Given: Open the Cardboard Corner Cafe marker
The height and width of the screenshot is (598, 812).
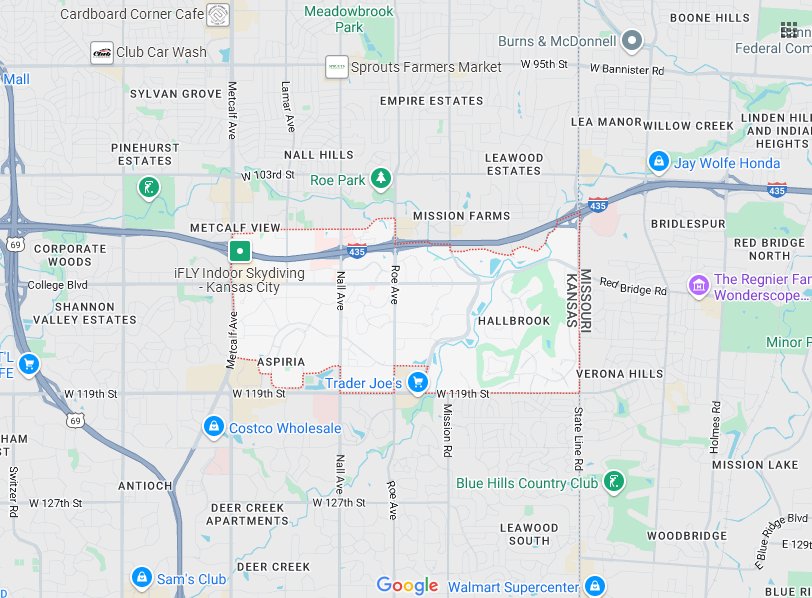Looking at the screenshot, I should [218, 14].
